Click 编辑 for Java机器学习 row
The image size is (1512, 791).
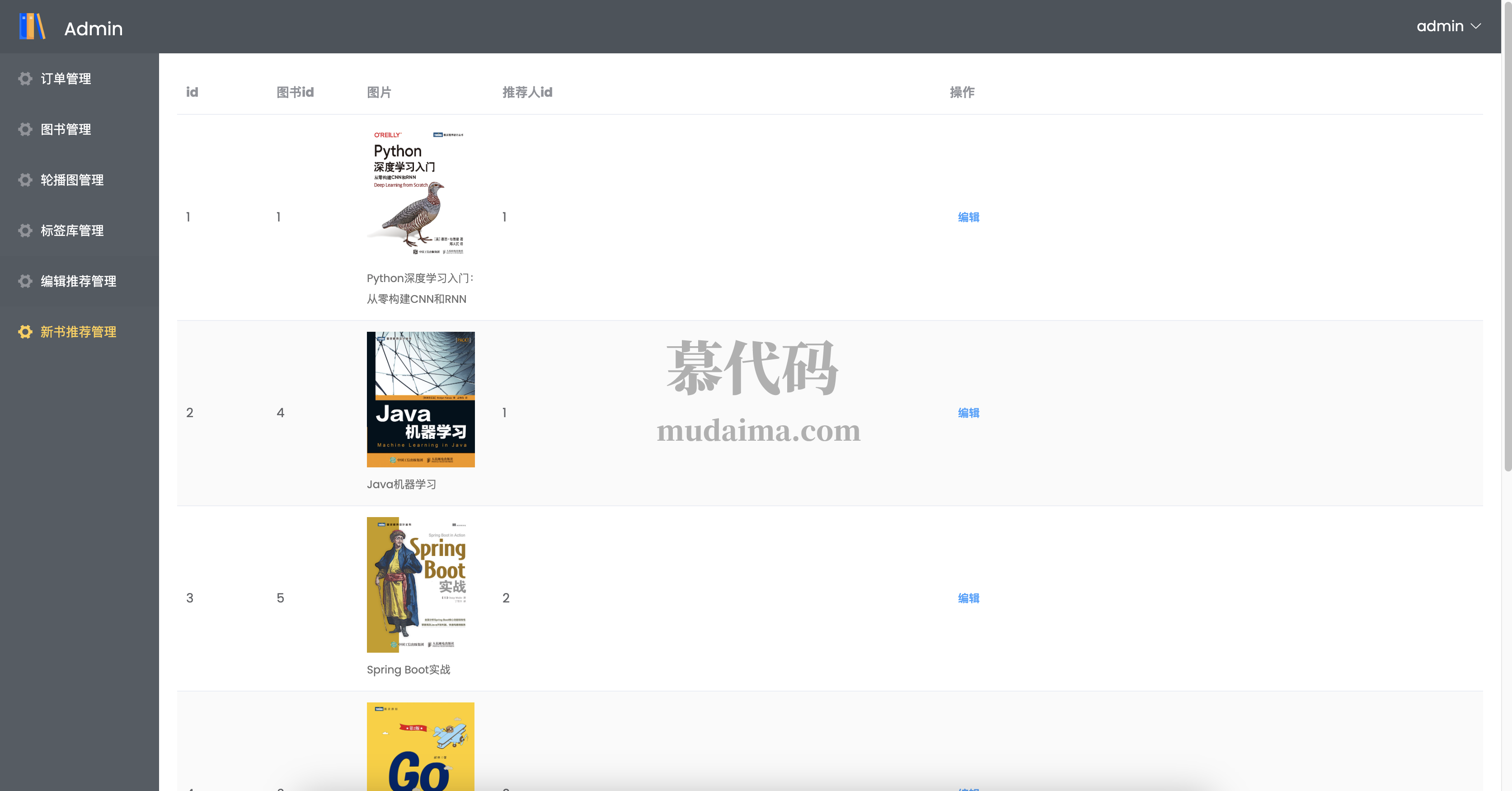pos(968,413)
